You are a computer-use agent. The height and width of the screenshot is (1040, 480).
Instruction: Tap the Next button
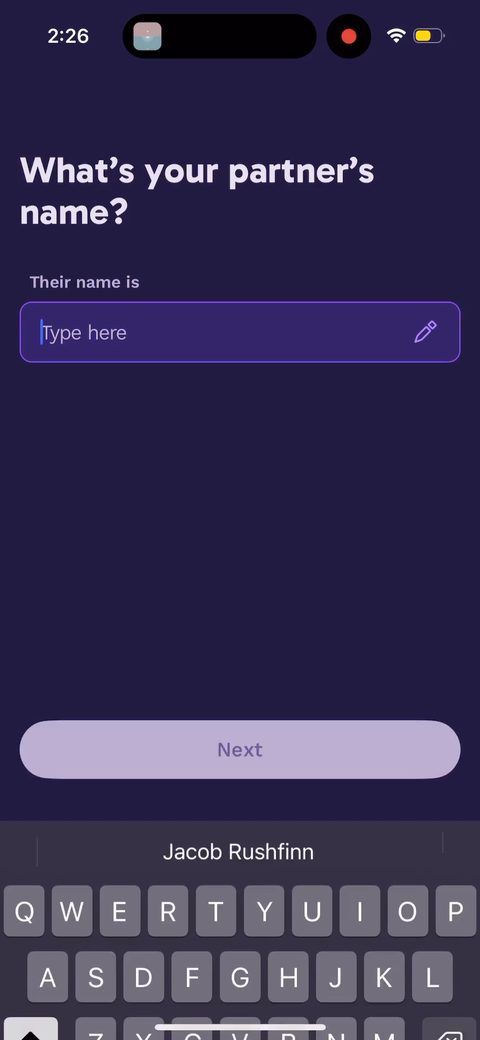pos(239,749)
